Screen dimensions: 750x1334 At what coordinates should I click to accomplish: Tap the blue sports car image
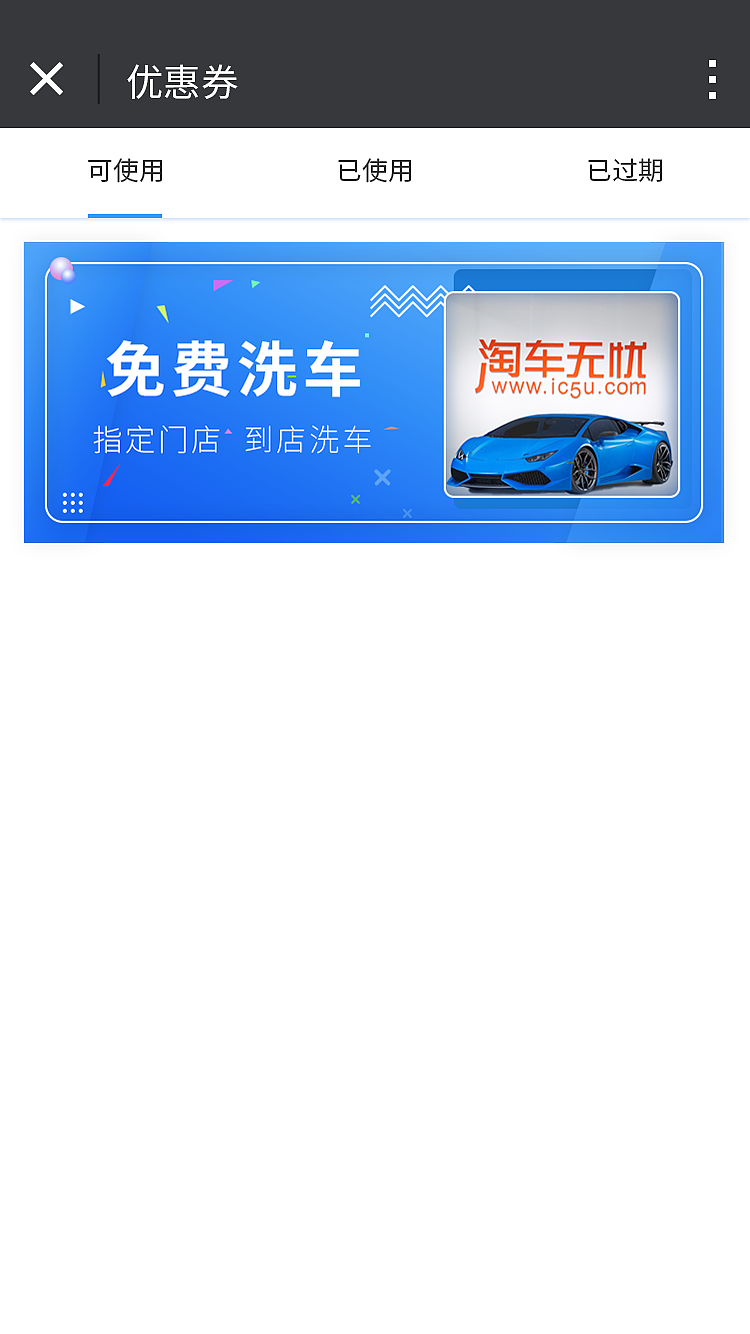560,450
